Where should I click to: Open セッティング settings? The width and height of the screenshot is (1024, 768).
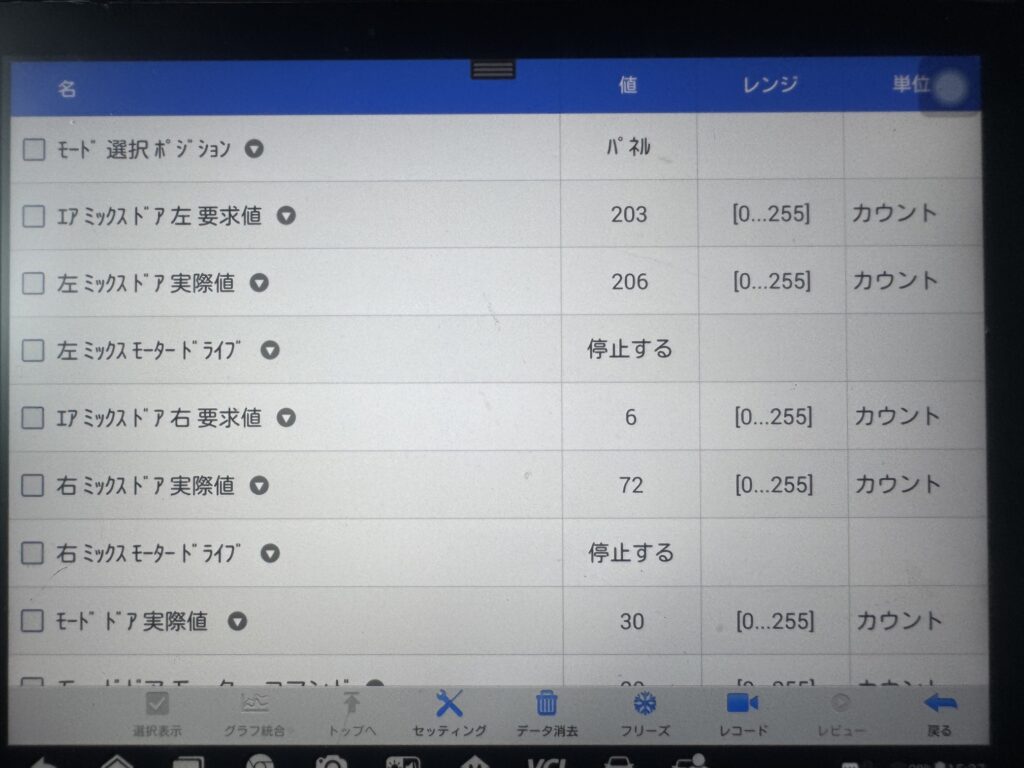pyautogui.click(x=450, y=713)
